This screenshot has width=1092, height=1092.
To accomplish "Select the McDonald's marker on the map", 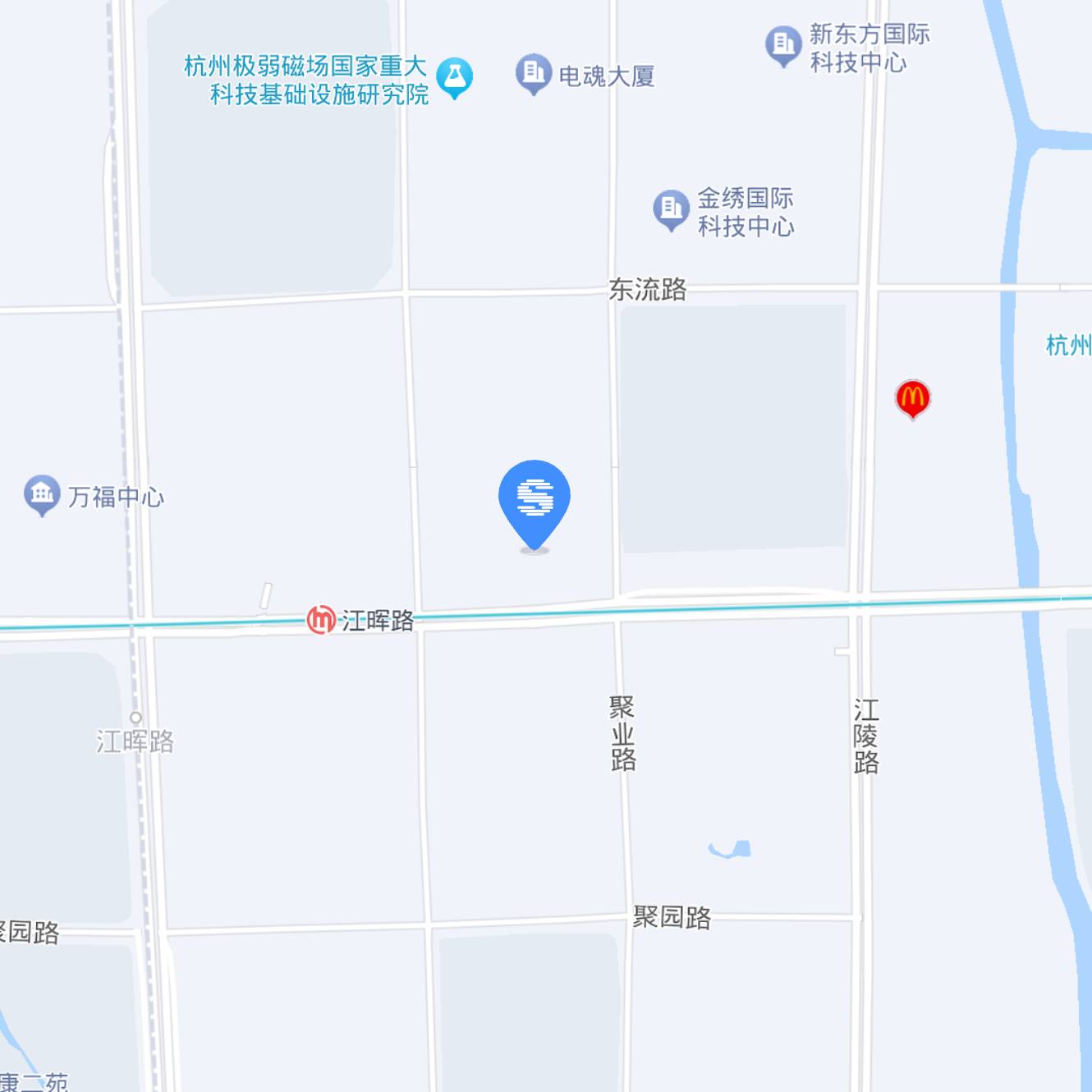I will tap(912, 398).
